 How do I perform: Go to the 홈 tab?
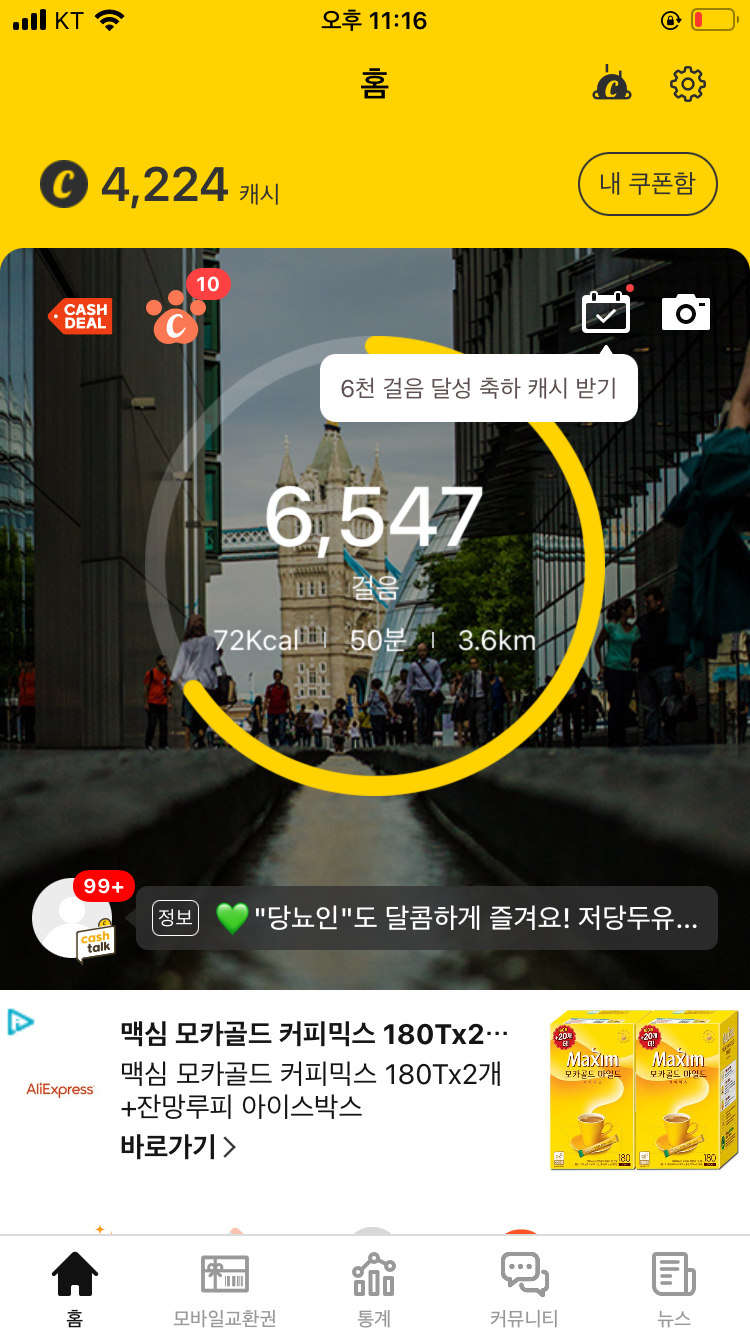point(75,1288)
